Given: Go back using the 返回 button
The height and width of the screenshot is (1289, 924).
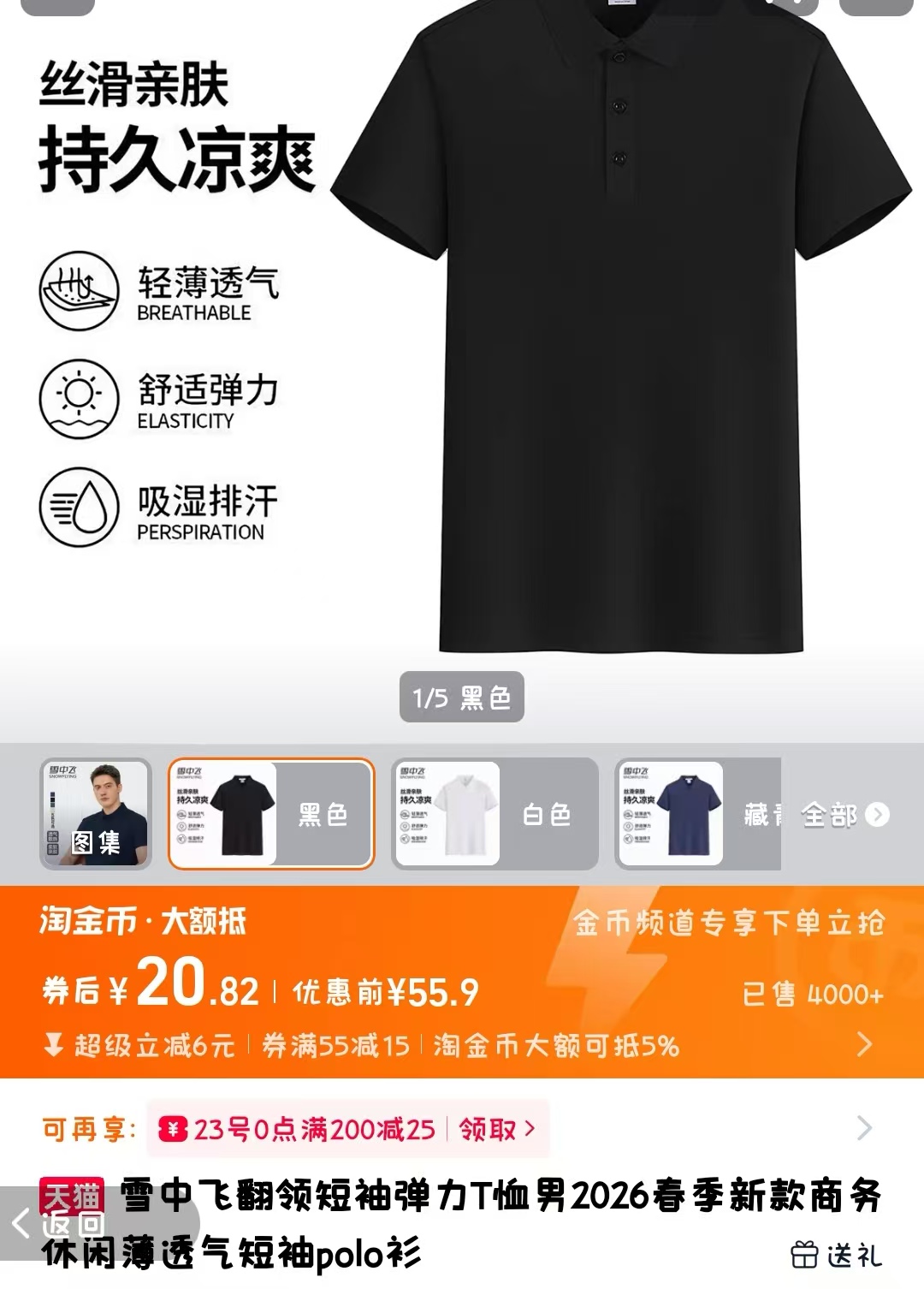Looking at the screenshot, I should 60,1224.
